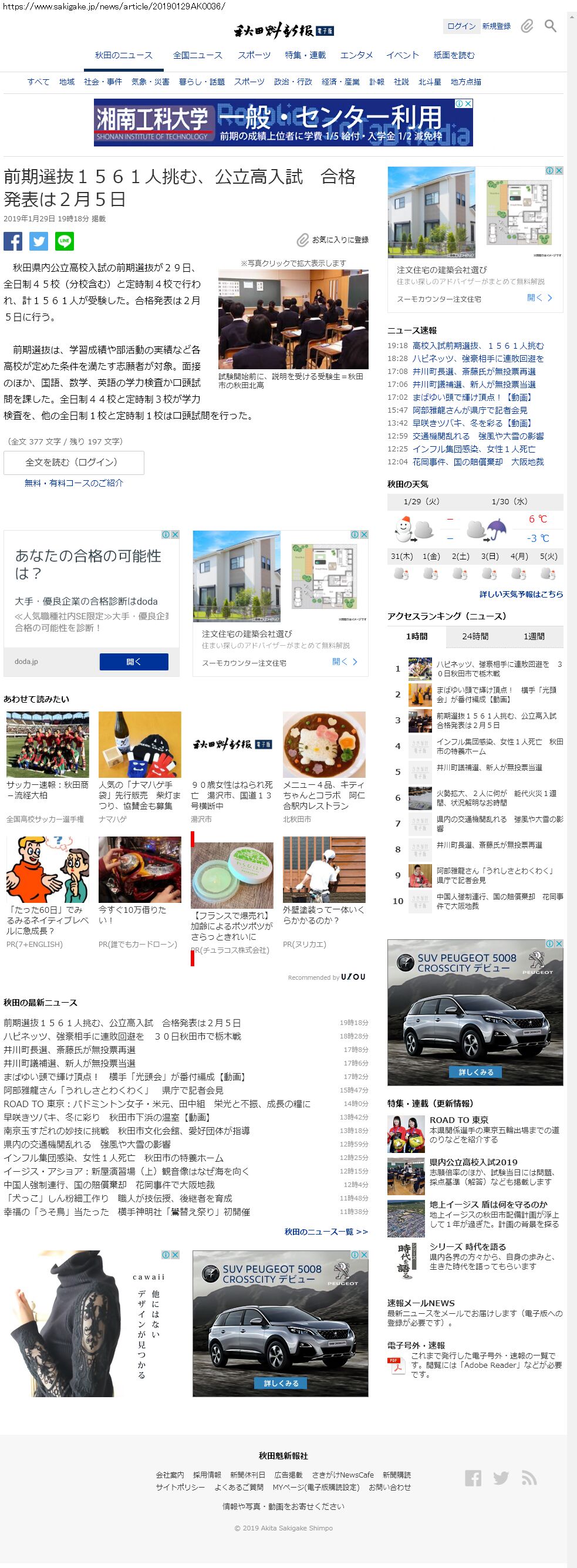577x1568 pixels.
Task: Share article on Twitter
Action: 39,242
